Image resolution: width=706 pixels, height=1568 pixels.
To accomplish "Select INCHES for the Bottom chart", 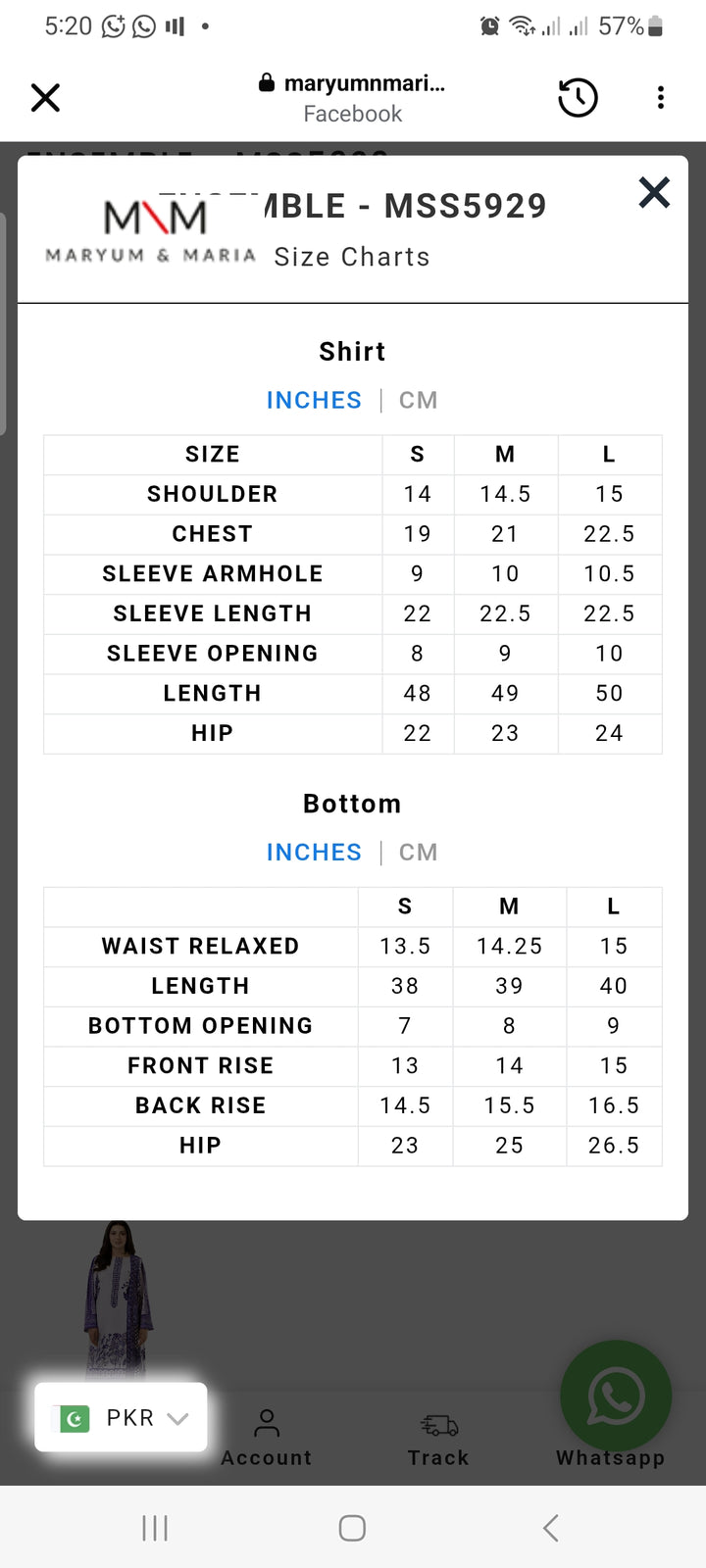I will (314, 853).
